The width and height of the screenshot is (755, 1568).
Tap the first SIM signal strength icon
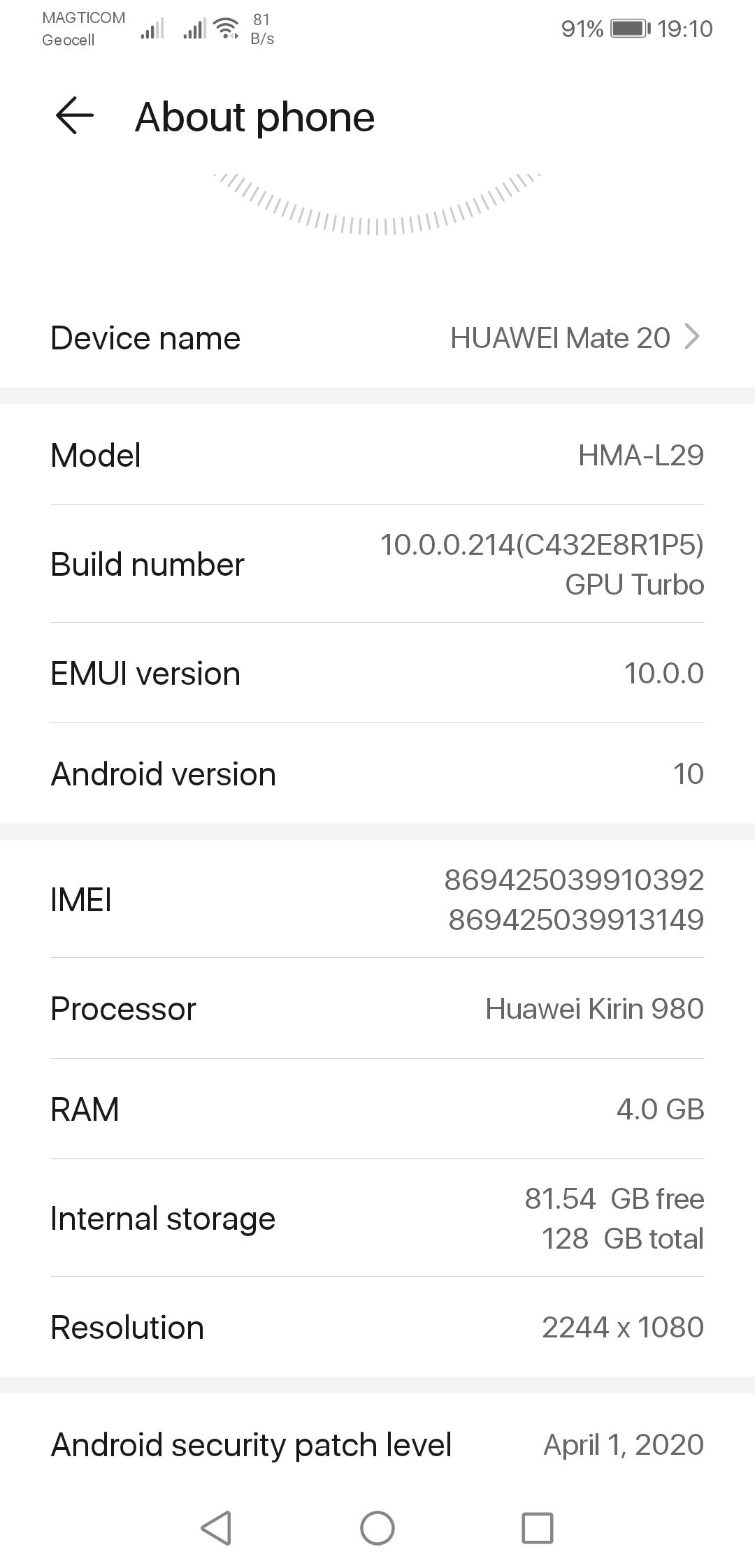point(152,28)
